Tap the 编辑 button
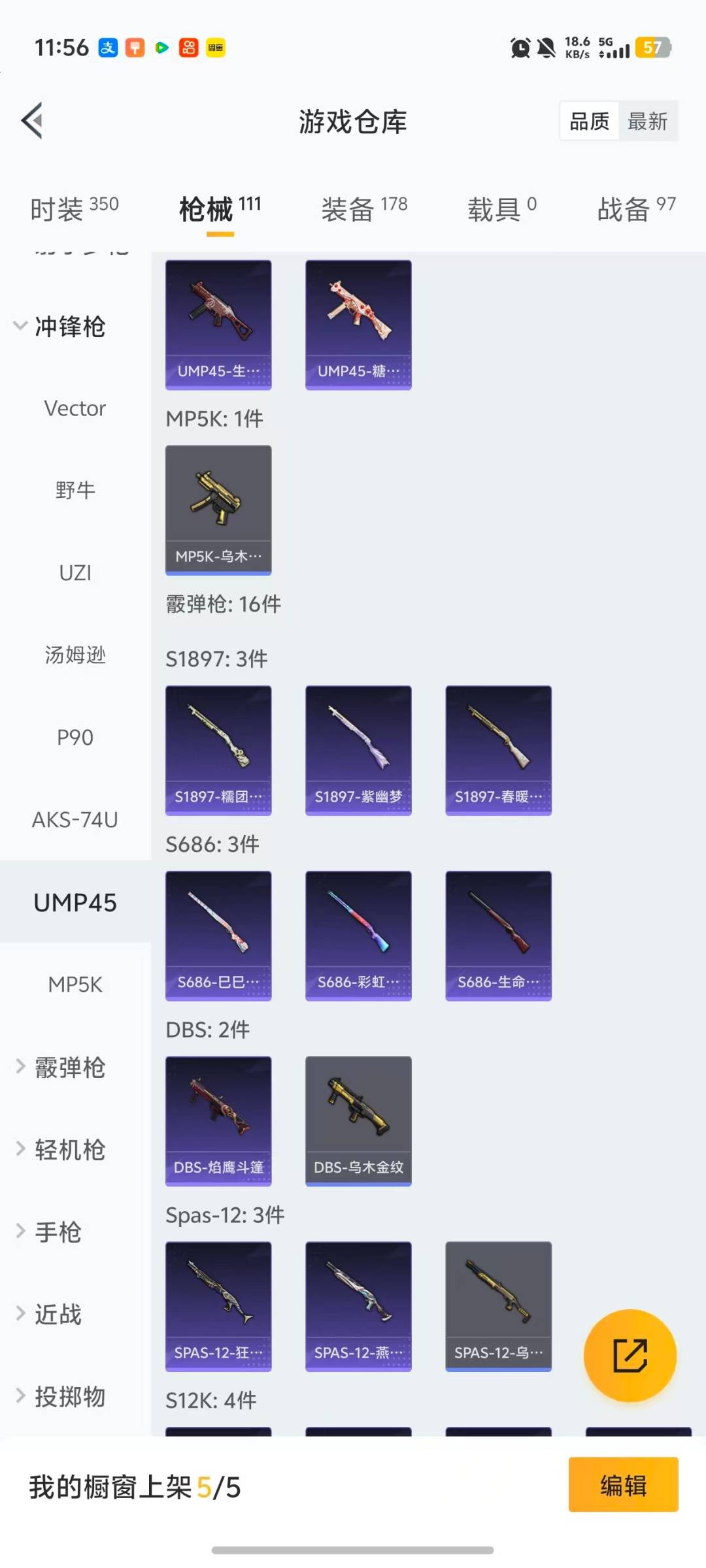Viewport: 706px width, 1568px height. click(623, 1484)
